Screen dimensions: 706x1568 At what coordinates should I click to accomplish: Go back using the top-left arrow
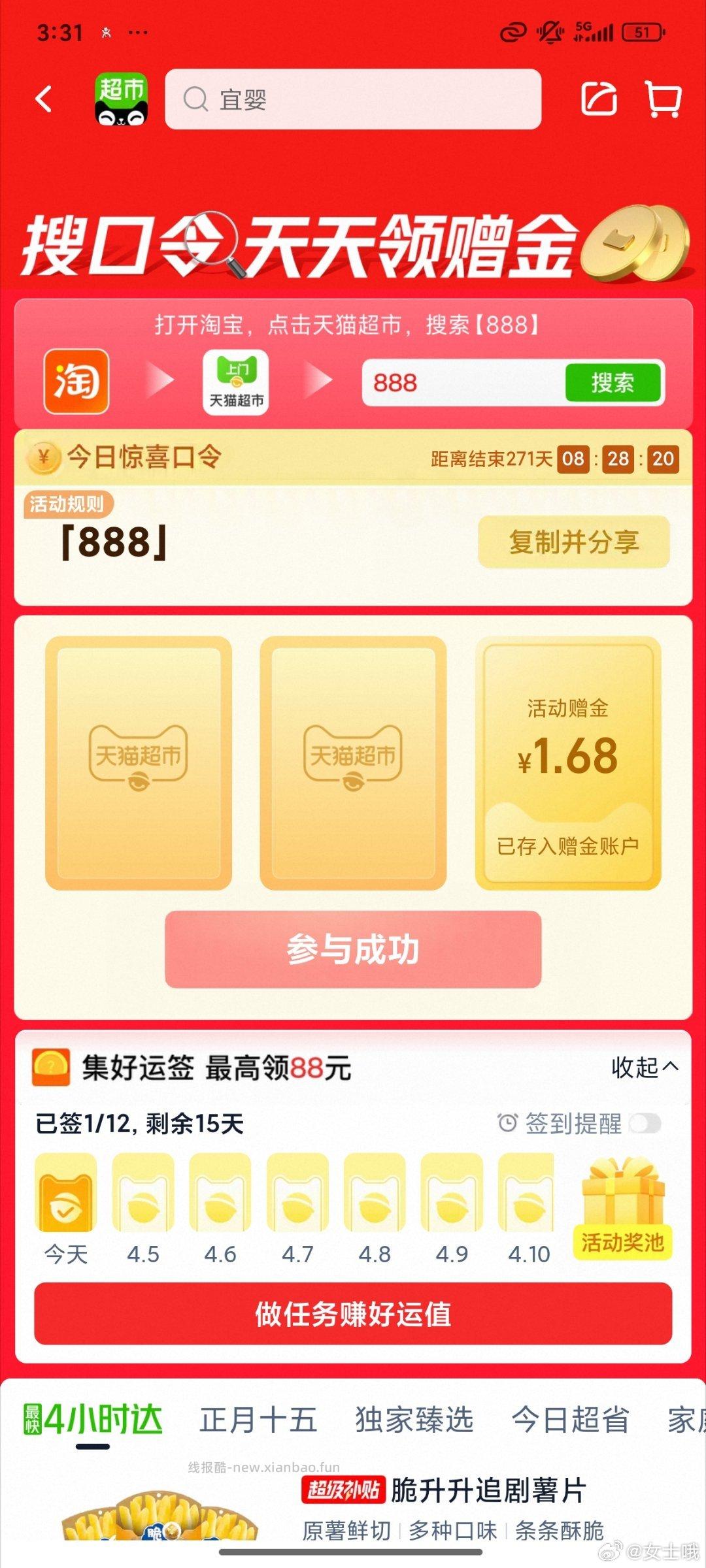click(44, 100)
